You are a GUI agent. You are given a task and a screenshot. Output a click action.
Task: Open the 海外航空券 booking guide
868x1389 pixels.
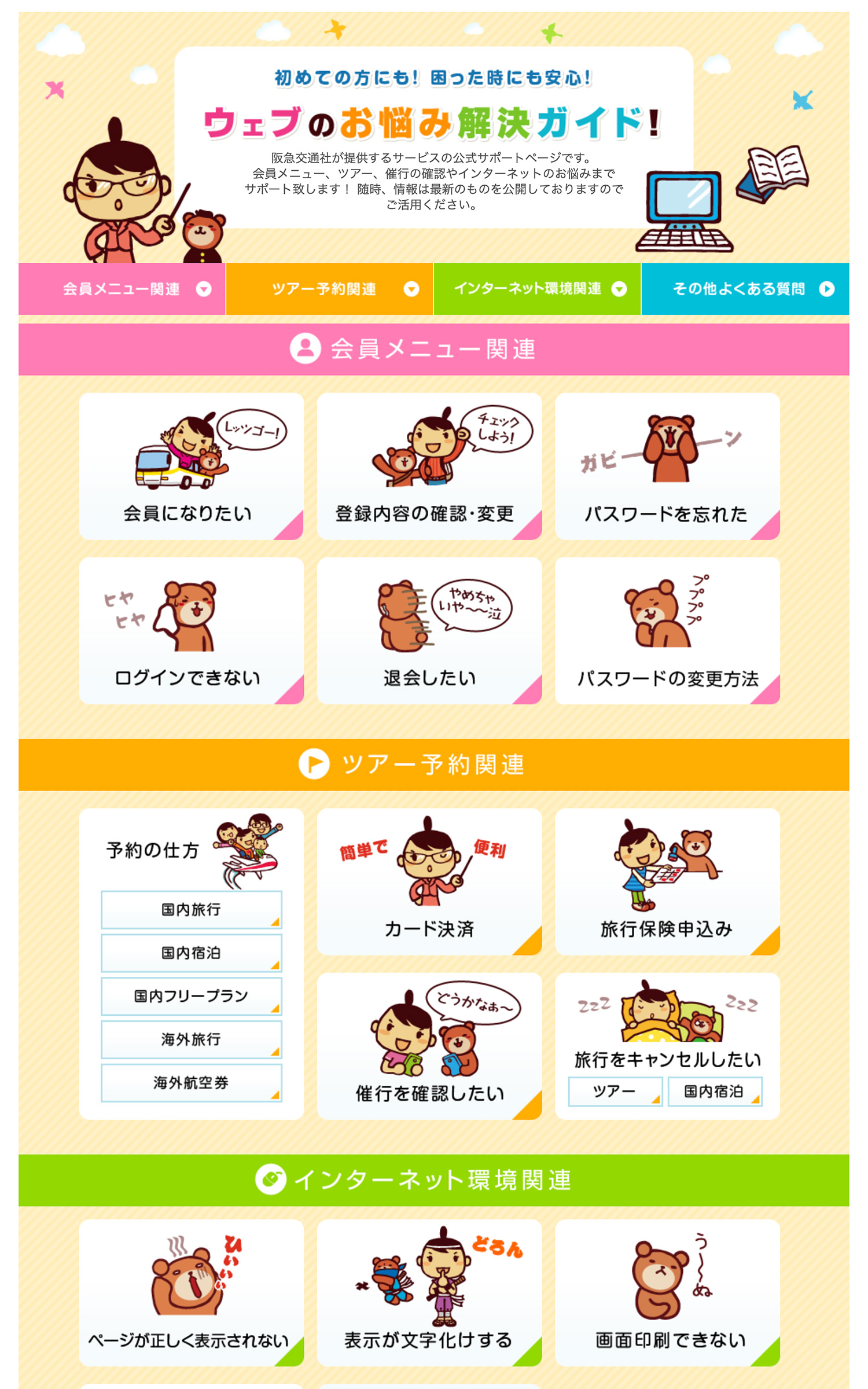point(191,1083)
